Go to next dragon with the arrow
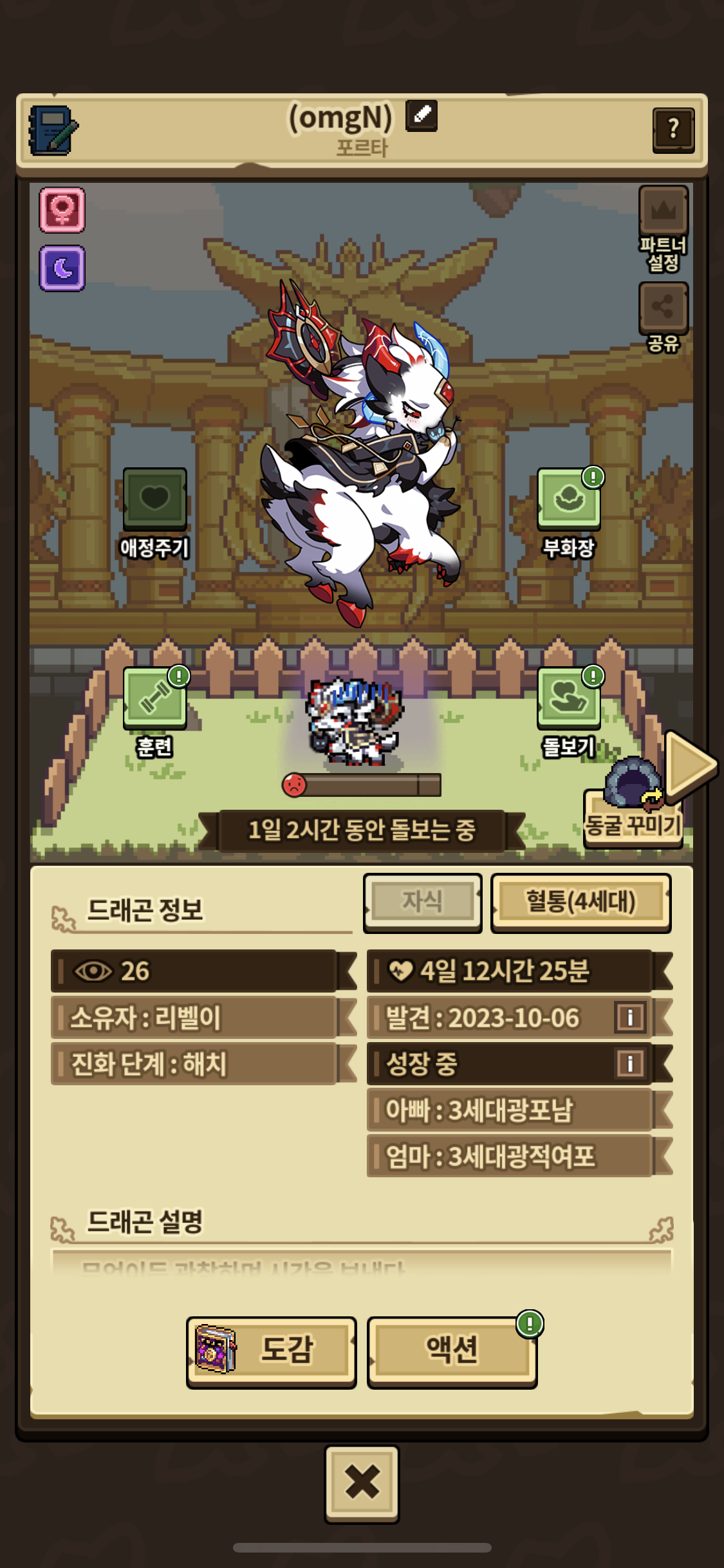This screenshot has height=1568, width=724. 691,765
